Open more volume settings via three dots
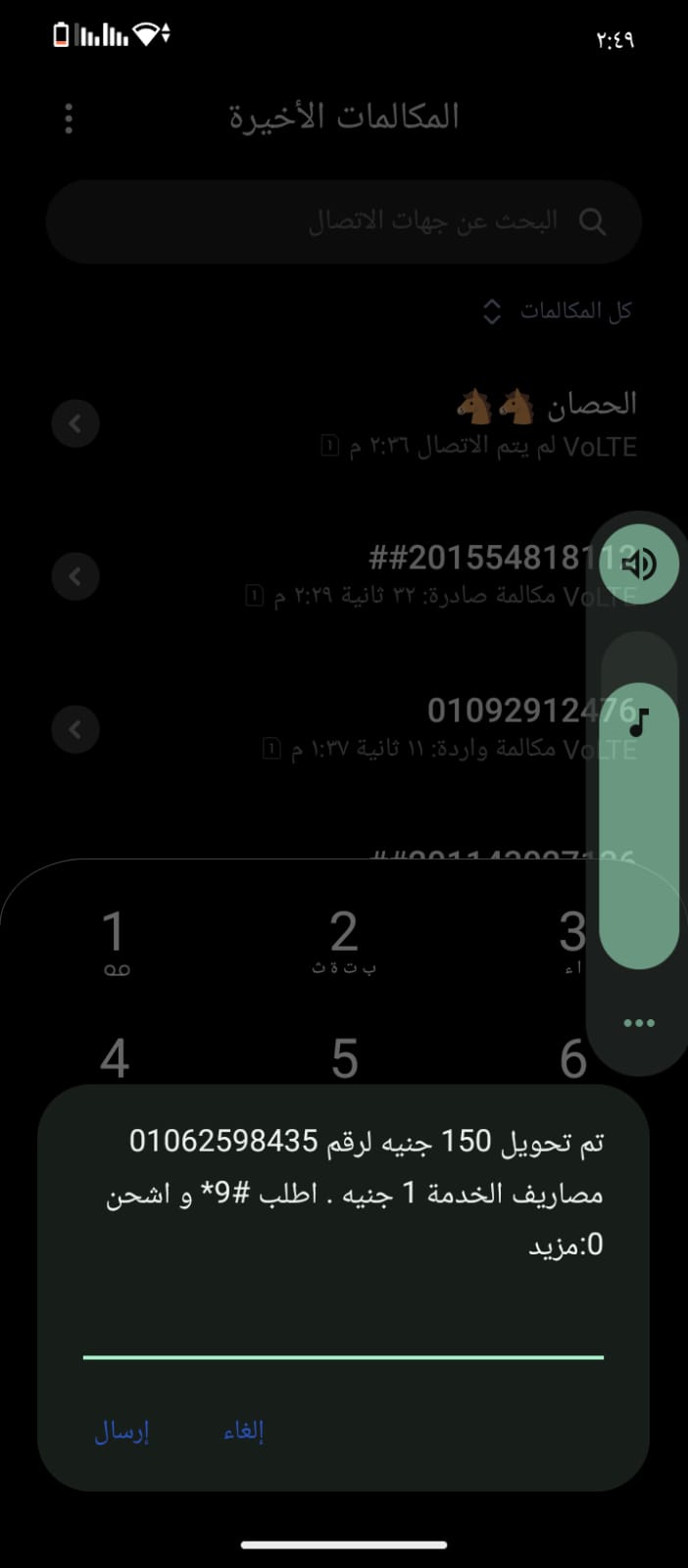This screenshot has height=1568, width=688. coord(639,1023)
